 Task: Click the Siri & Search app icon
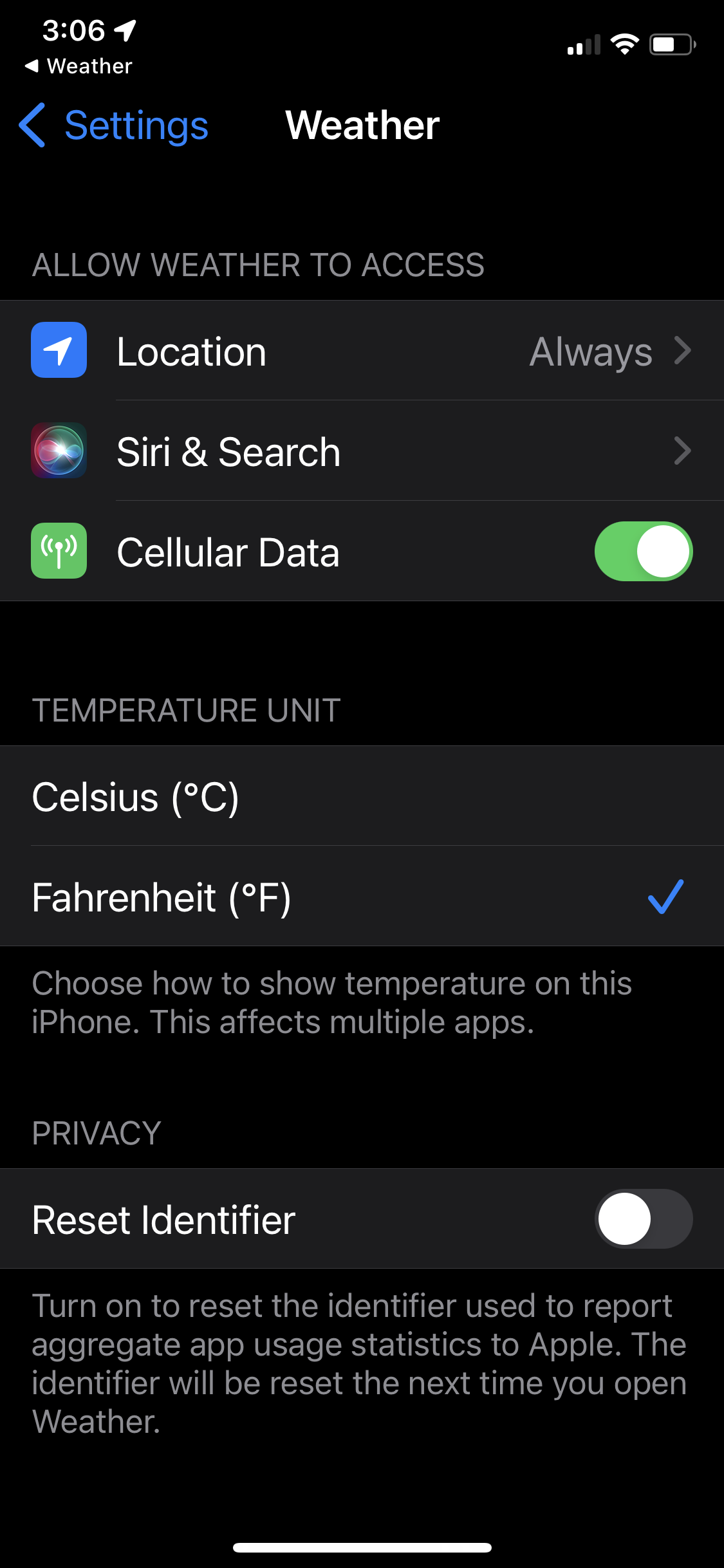click(59, 451)
